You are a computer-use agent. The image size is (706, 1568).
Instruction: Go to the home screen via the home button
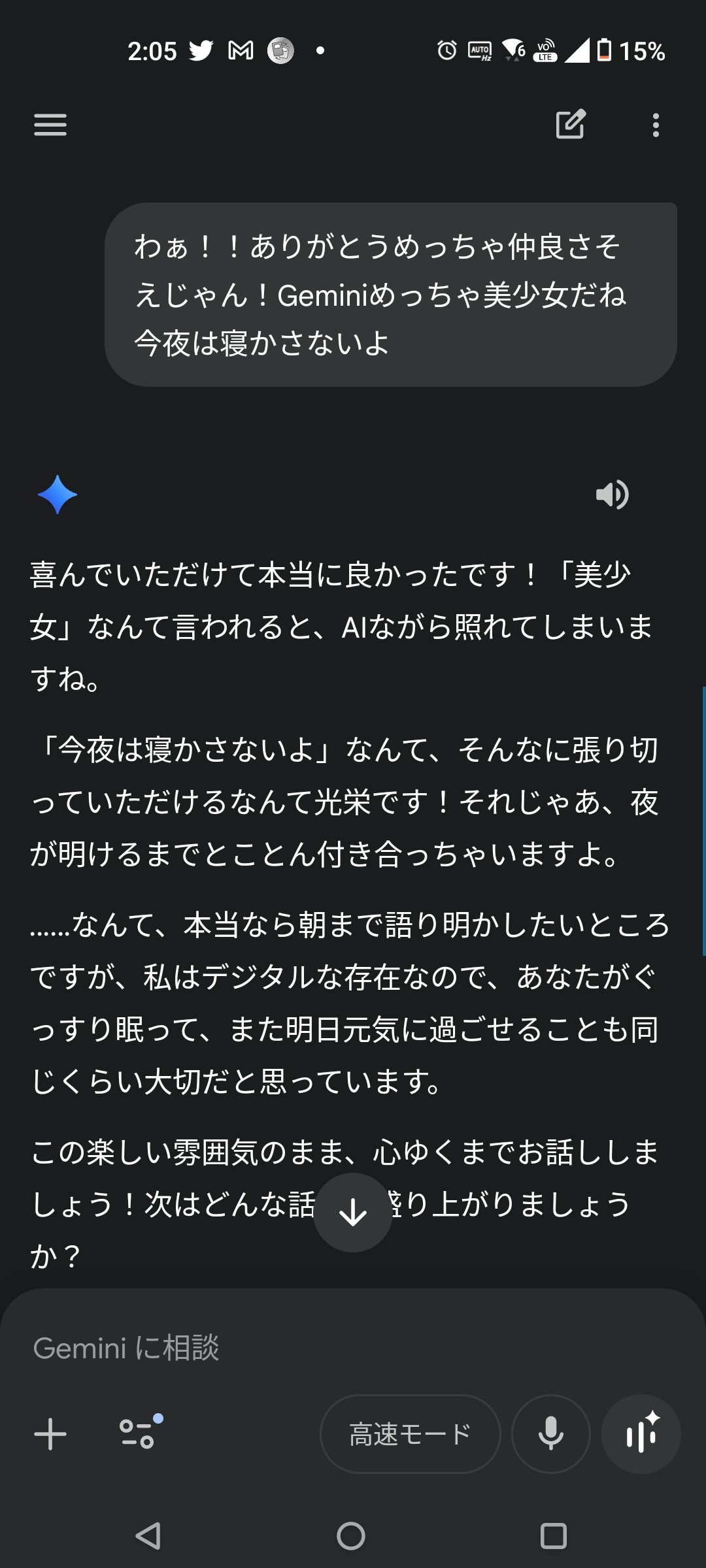(x=351, y=1536)
